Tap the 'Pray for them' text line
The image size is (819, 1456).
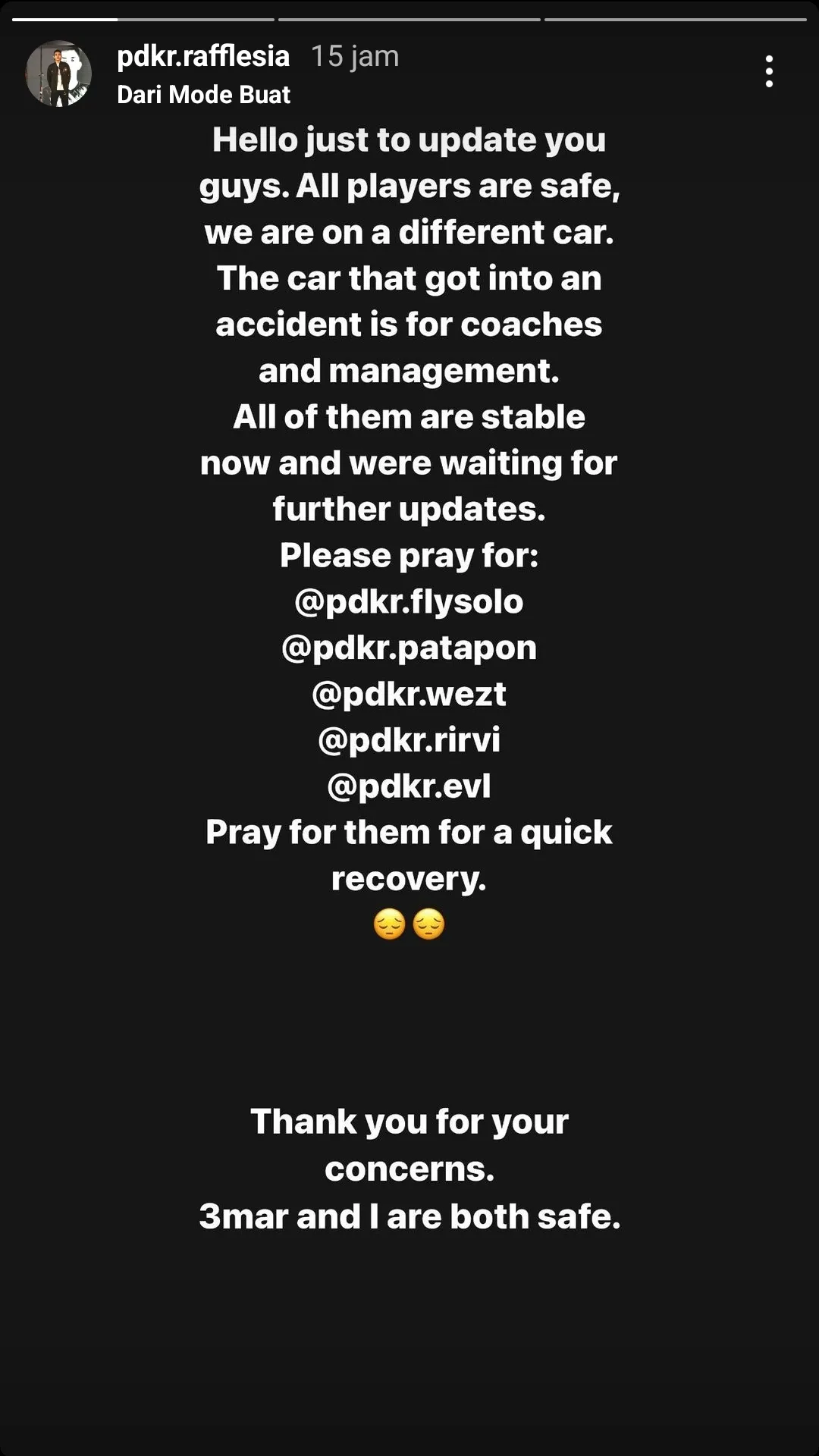pos(409,832)
